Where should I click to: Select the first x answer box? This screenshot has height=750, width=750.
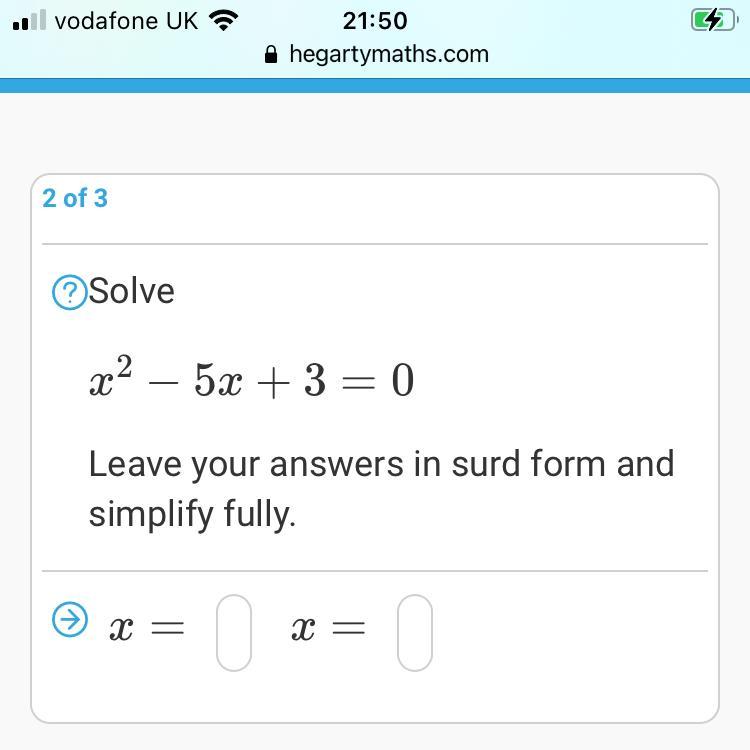(x=234, y=633)
